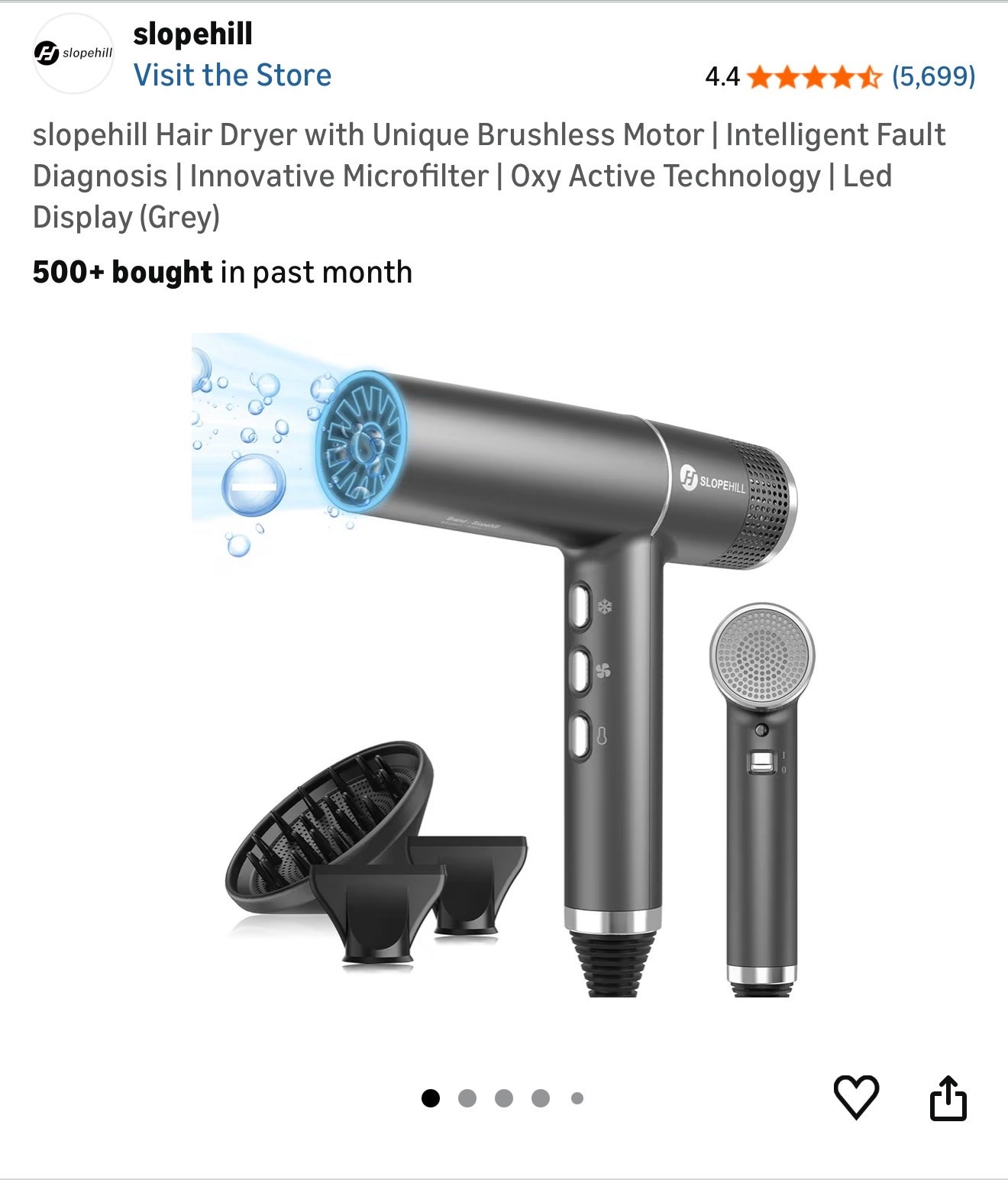Select the third carousel dot

pyautogui.click(x=503, y=1097)
